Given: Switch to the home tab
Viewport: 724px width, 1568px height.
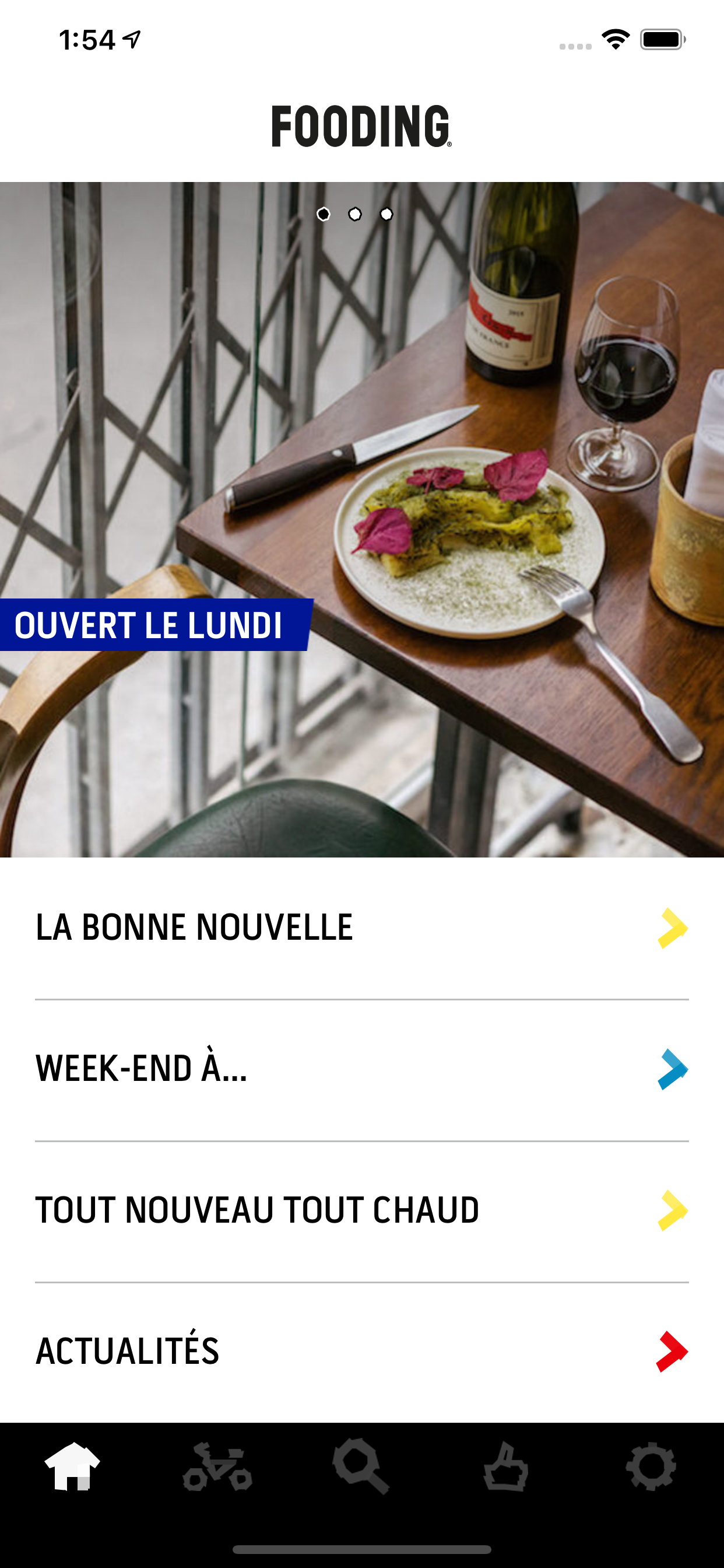Looking at the screenshot, I should click(x=72, y=1466).
